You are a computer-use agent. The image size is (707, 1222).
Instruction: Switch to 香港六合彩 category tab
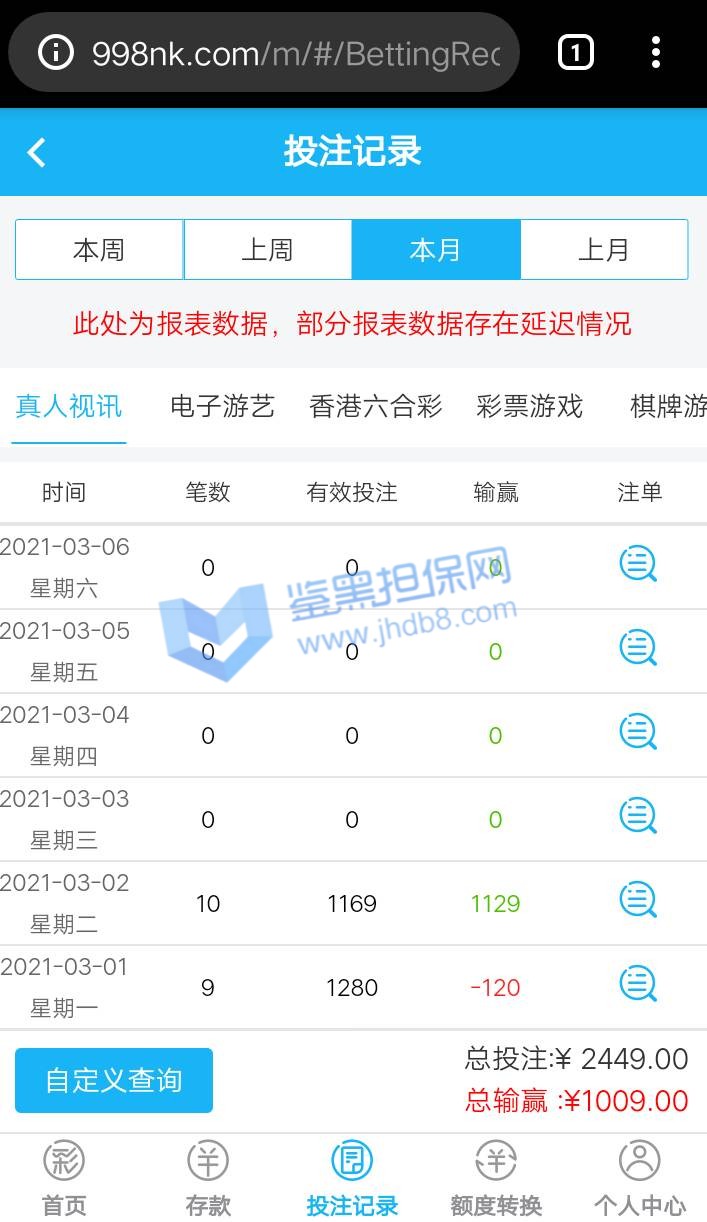[x=375, y=406]
